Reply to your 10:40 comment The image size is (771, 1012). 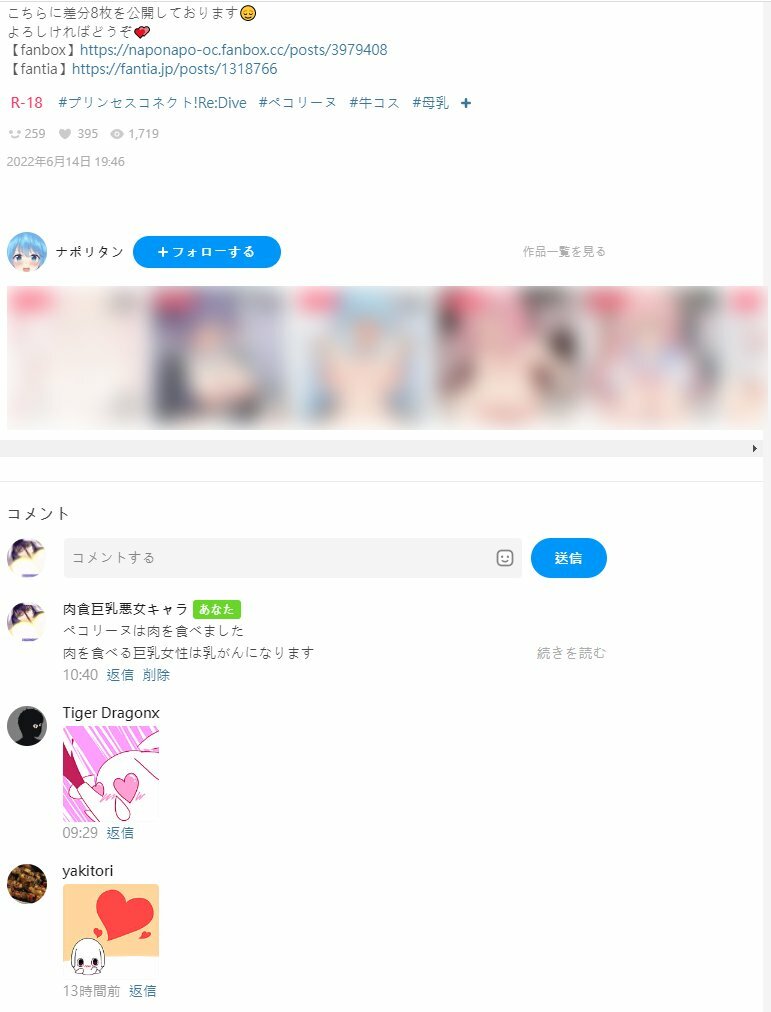click(x=120, y=675)
